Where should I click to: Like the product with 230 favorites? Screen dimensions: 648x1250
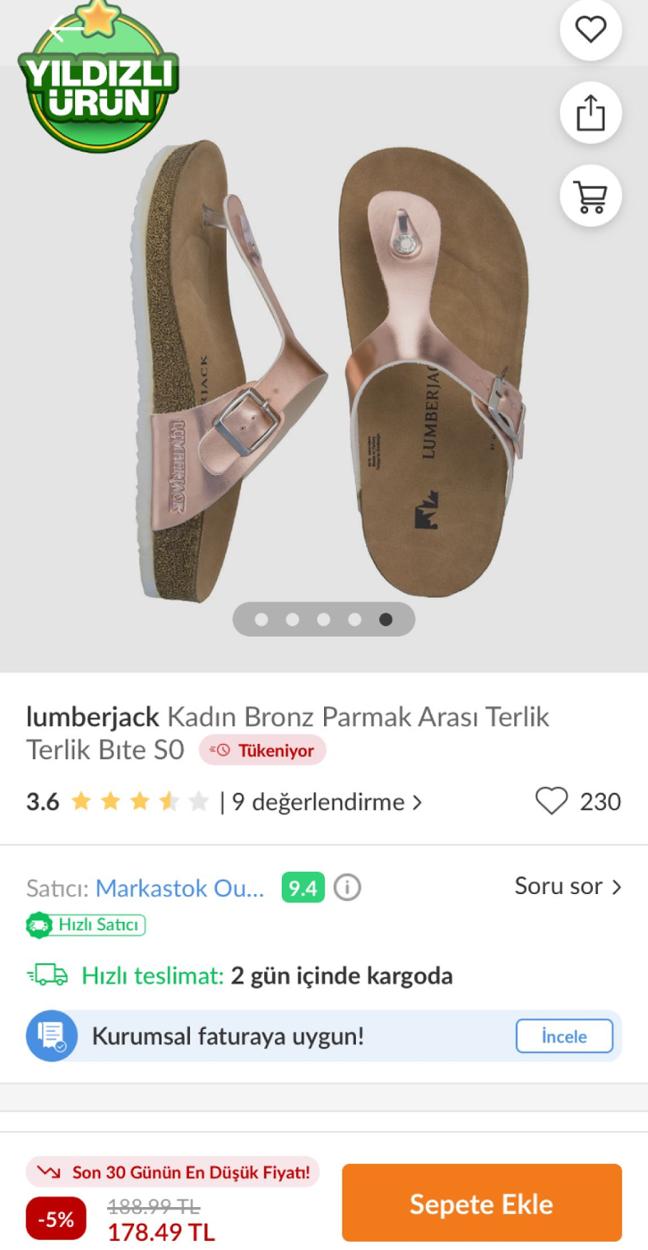pyautogui.click(x=551, y=801)
